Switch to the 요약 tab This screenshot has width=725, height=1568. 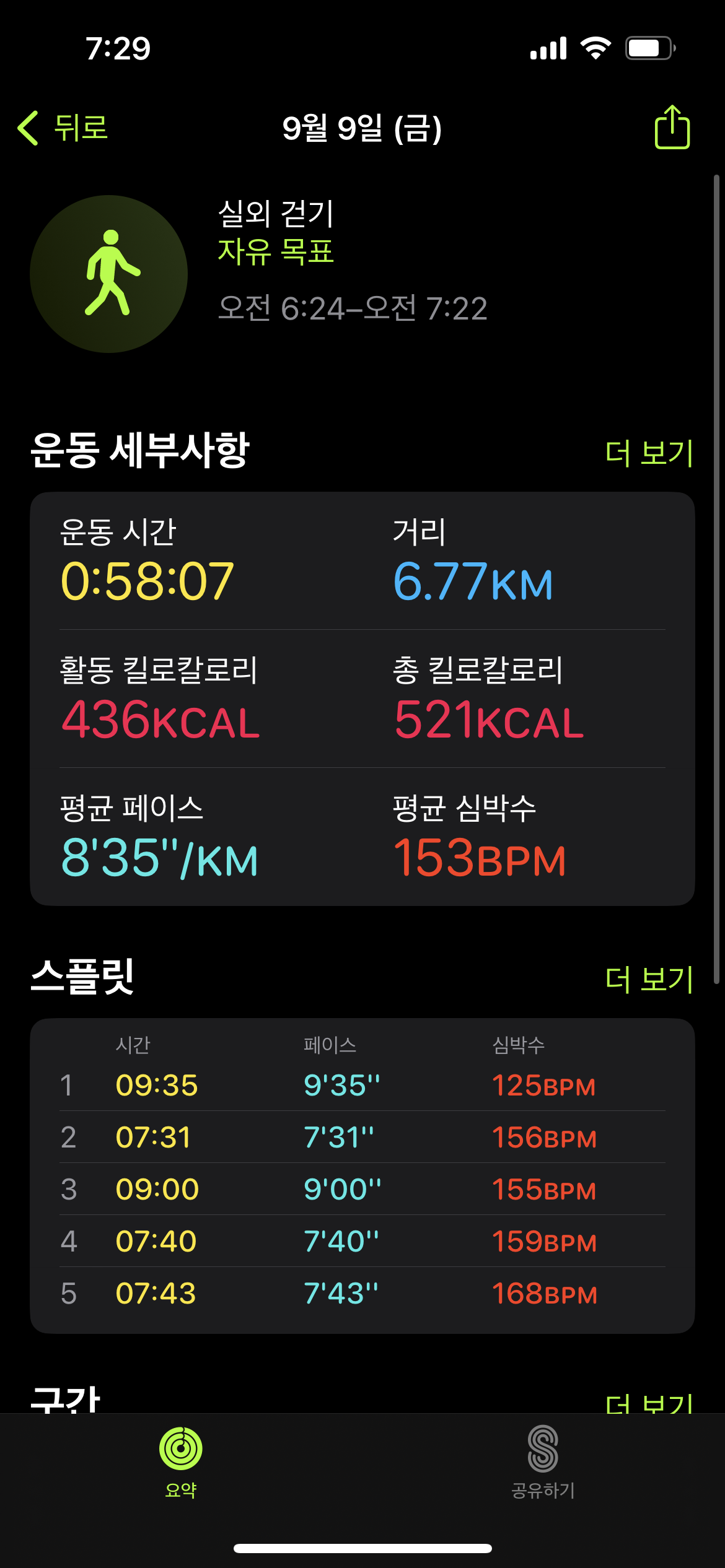[x=181, y=1463]
